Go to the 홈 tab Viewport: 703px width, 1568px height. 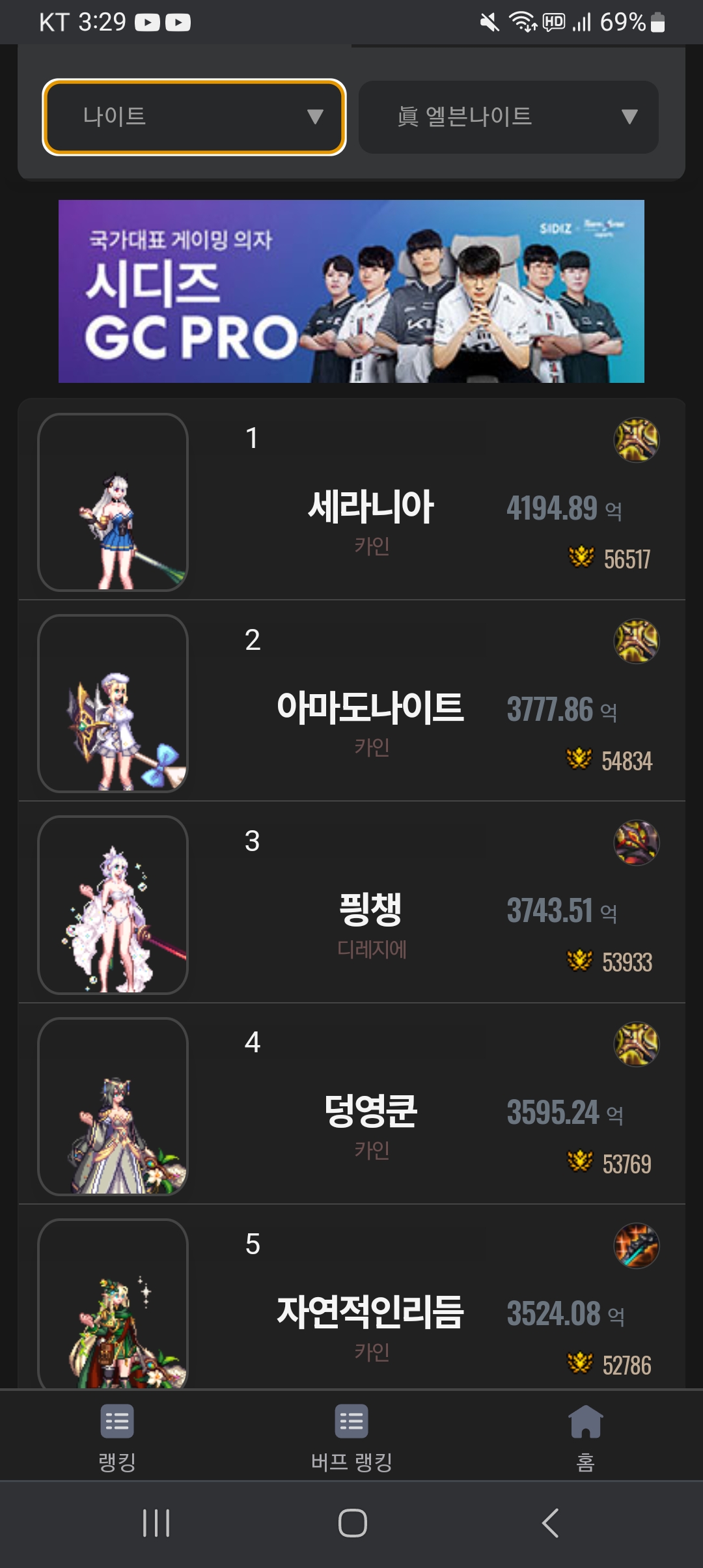point(585,1436)
